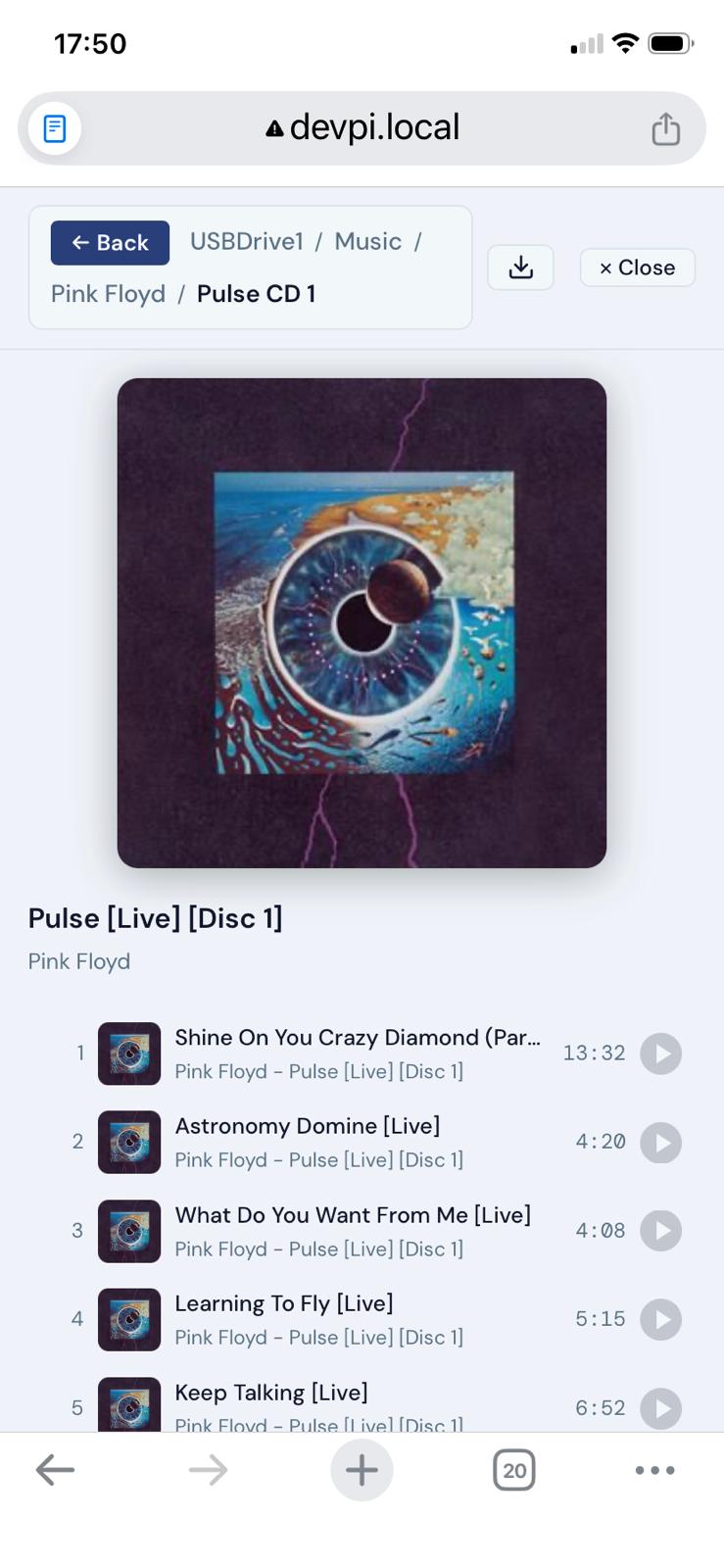Open the Share sheet in Safari
Viewport: 724px width, 1568px height.
[666, 127]
